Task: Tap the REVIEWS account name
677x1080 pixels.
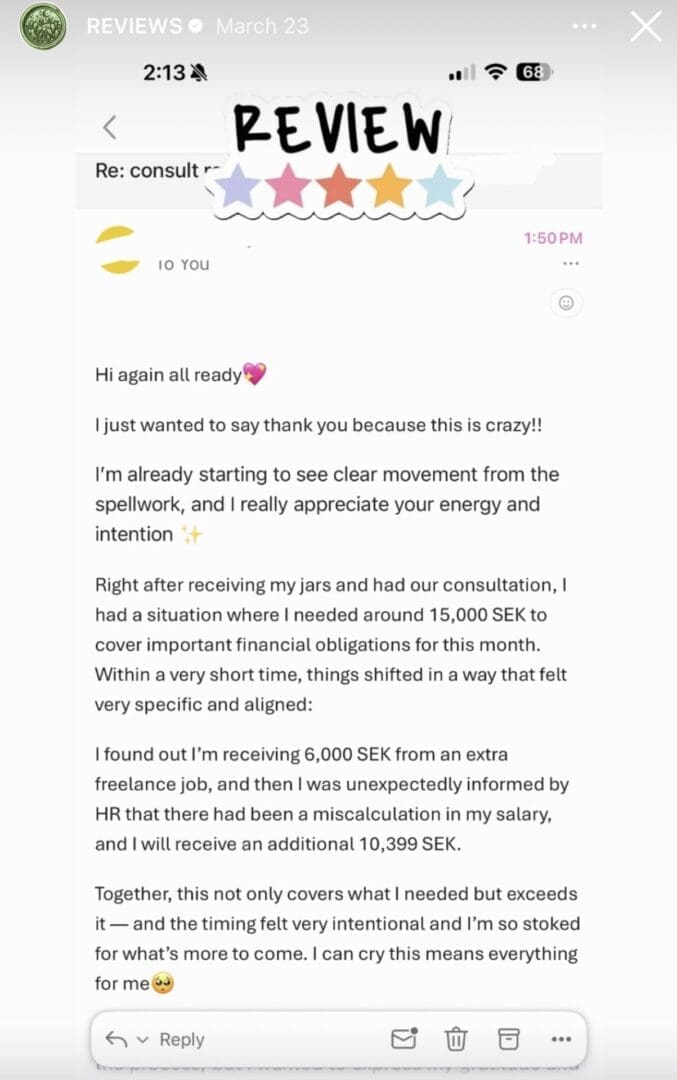Action: 134,26
